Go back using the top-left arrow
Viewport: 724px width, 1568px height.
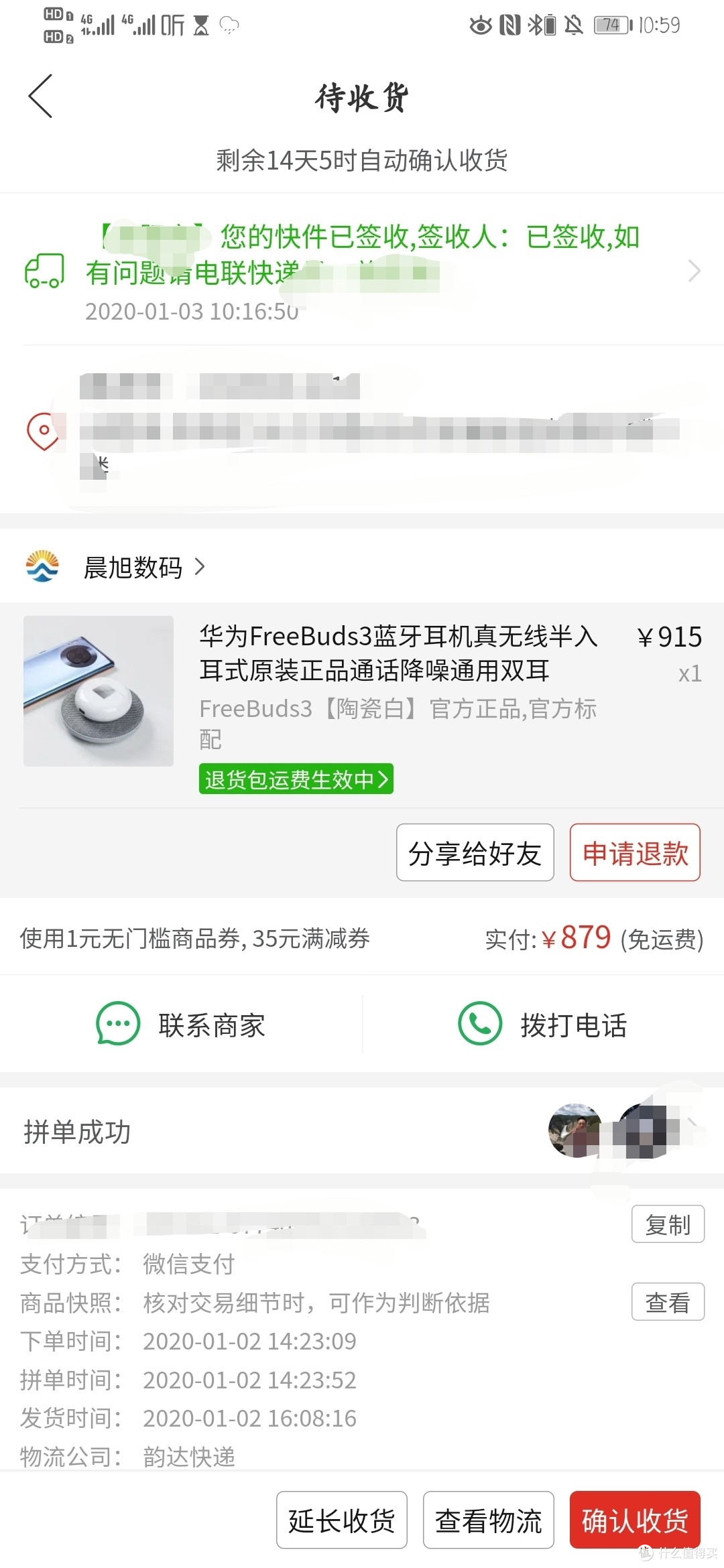[40, 96]
